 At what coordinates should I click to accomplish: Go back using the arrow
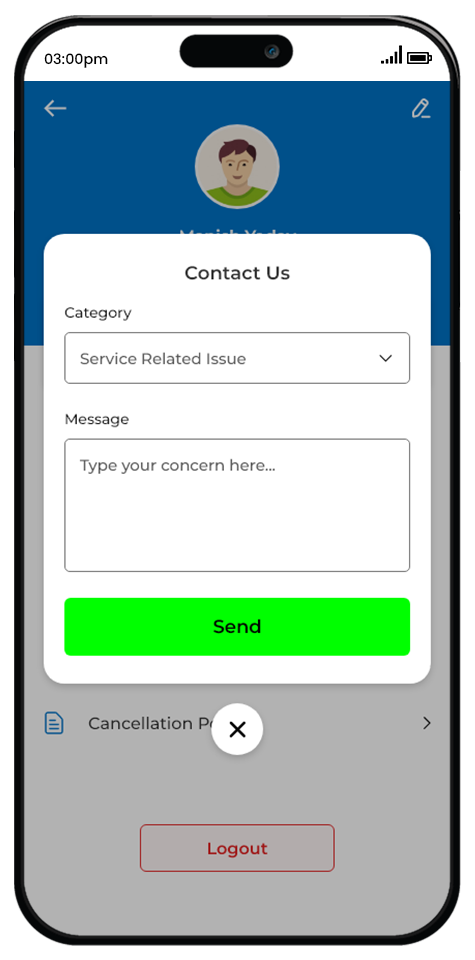55,108
